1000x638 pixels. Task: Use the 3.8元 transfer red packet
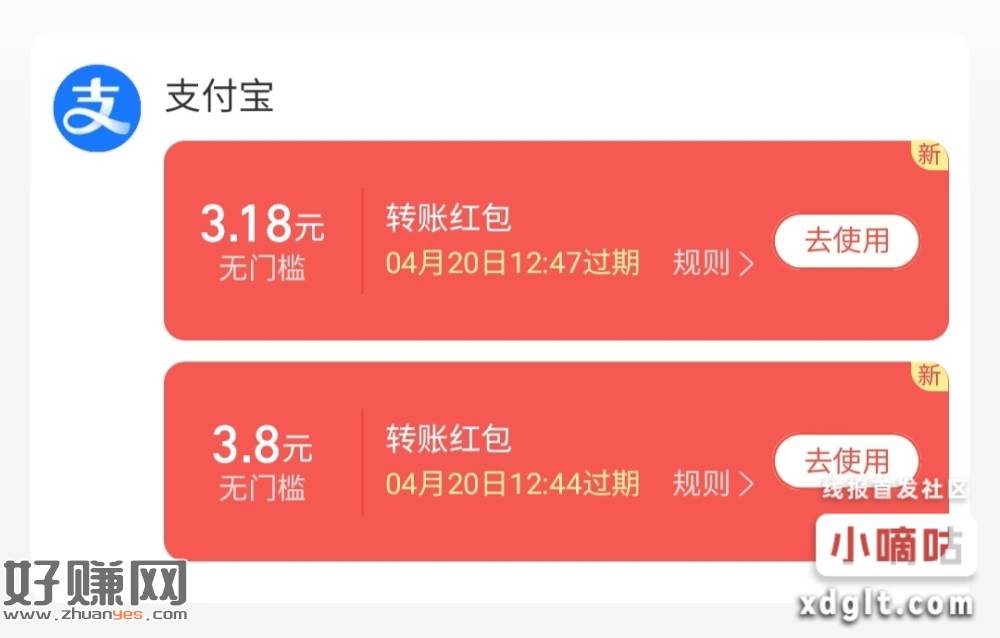coord(846,462)
